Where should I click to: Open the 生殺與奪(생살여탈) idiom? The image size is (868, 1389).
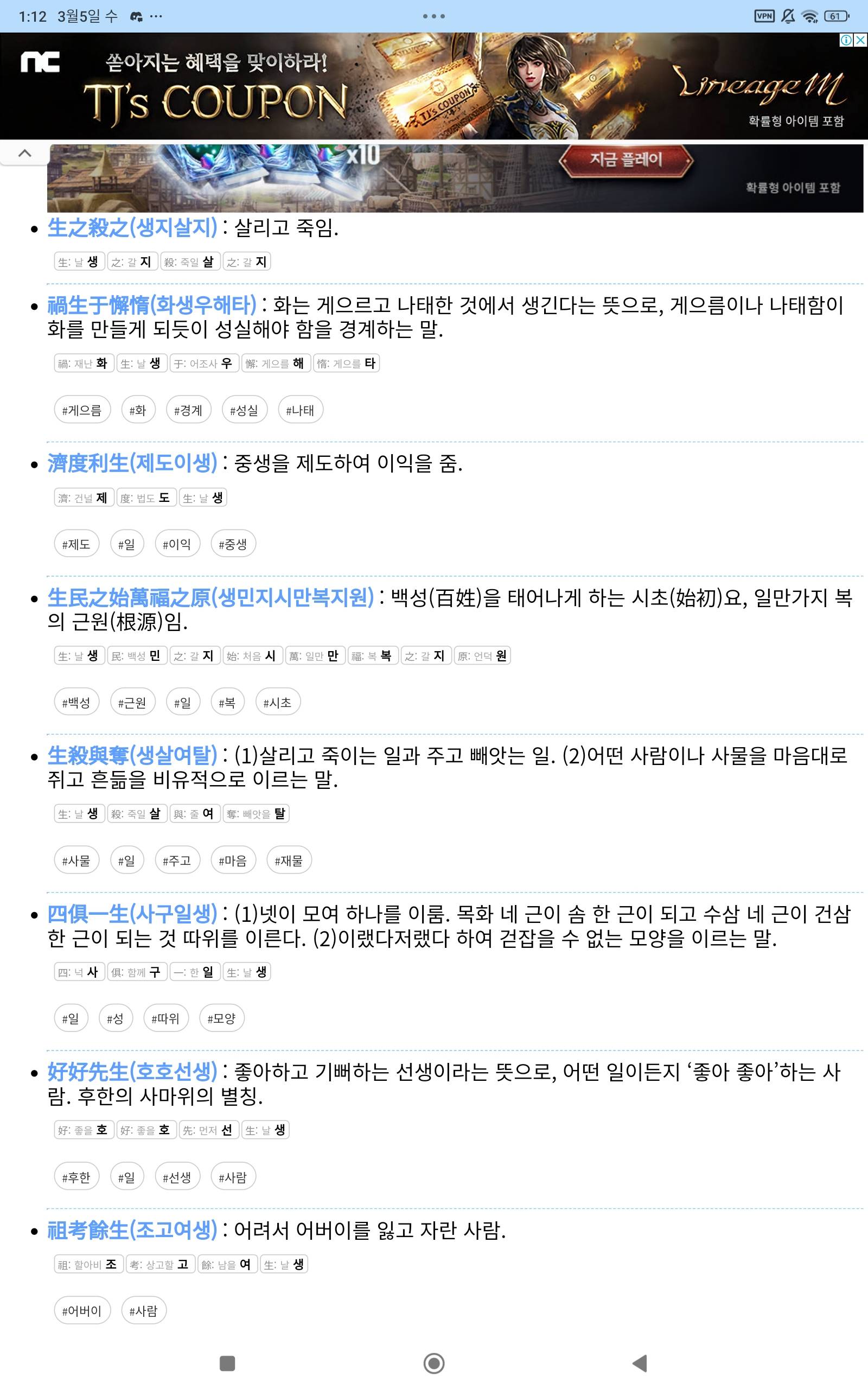pos(132,755)
